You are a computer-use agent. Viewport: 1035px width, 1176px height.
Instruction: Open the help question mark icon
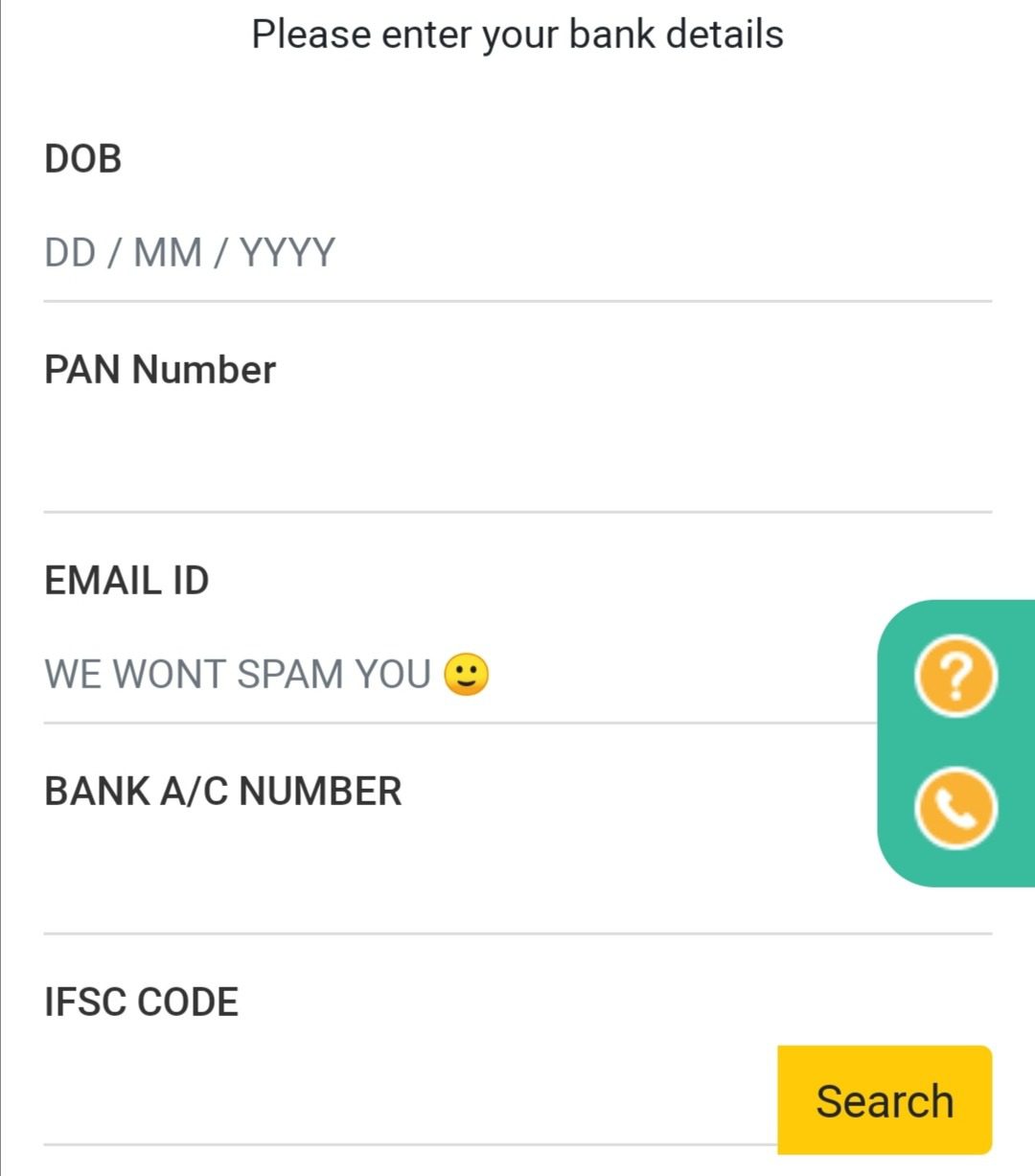[955, 676]
